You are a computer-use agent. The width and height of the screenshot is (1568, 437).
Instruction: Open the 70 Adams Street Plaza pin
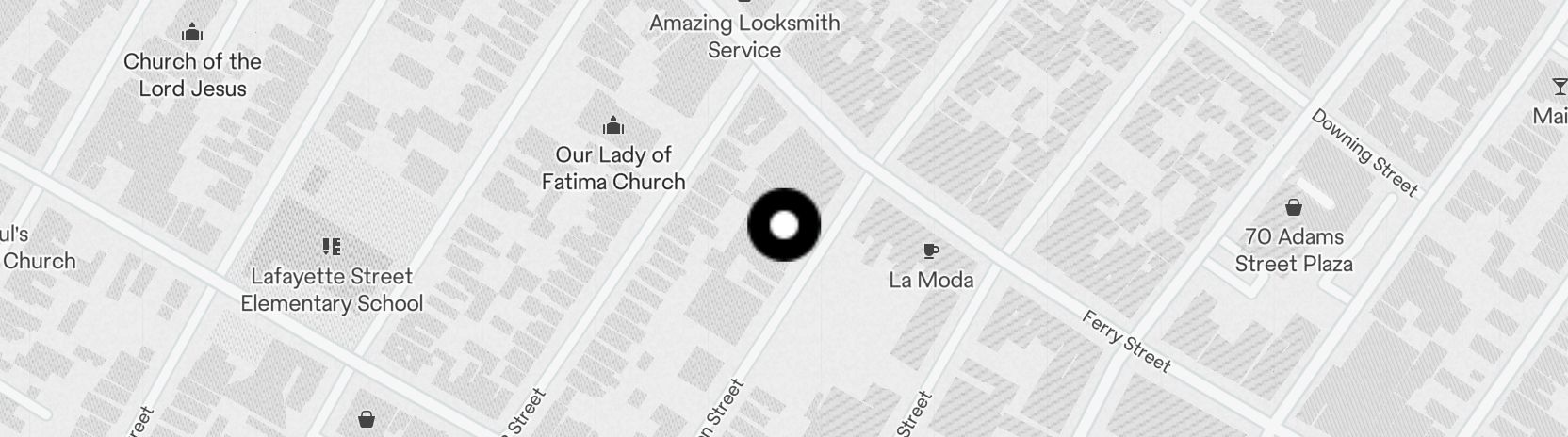1294,207
